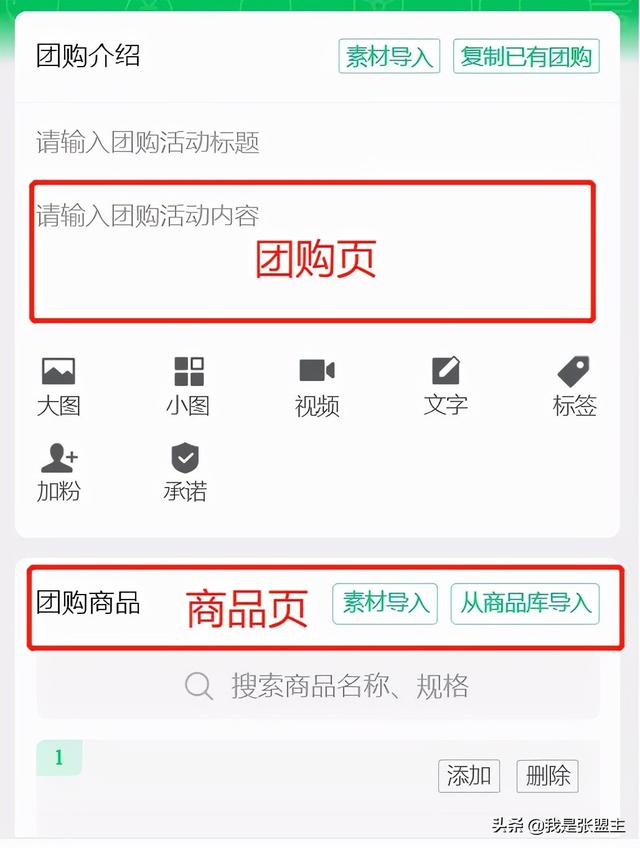Screen dimensions: 640x848
Task: Insert a 文字 text block
Action: click(446, 386)
